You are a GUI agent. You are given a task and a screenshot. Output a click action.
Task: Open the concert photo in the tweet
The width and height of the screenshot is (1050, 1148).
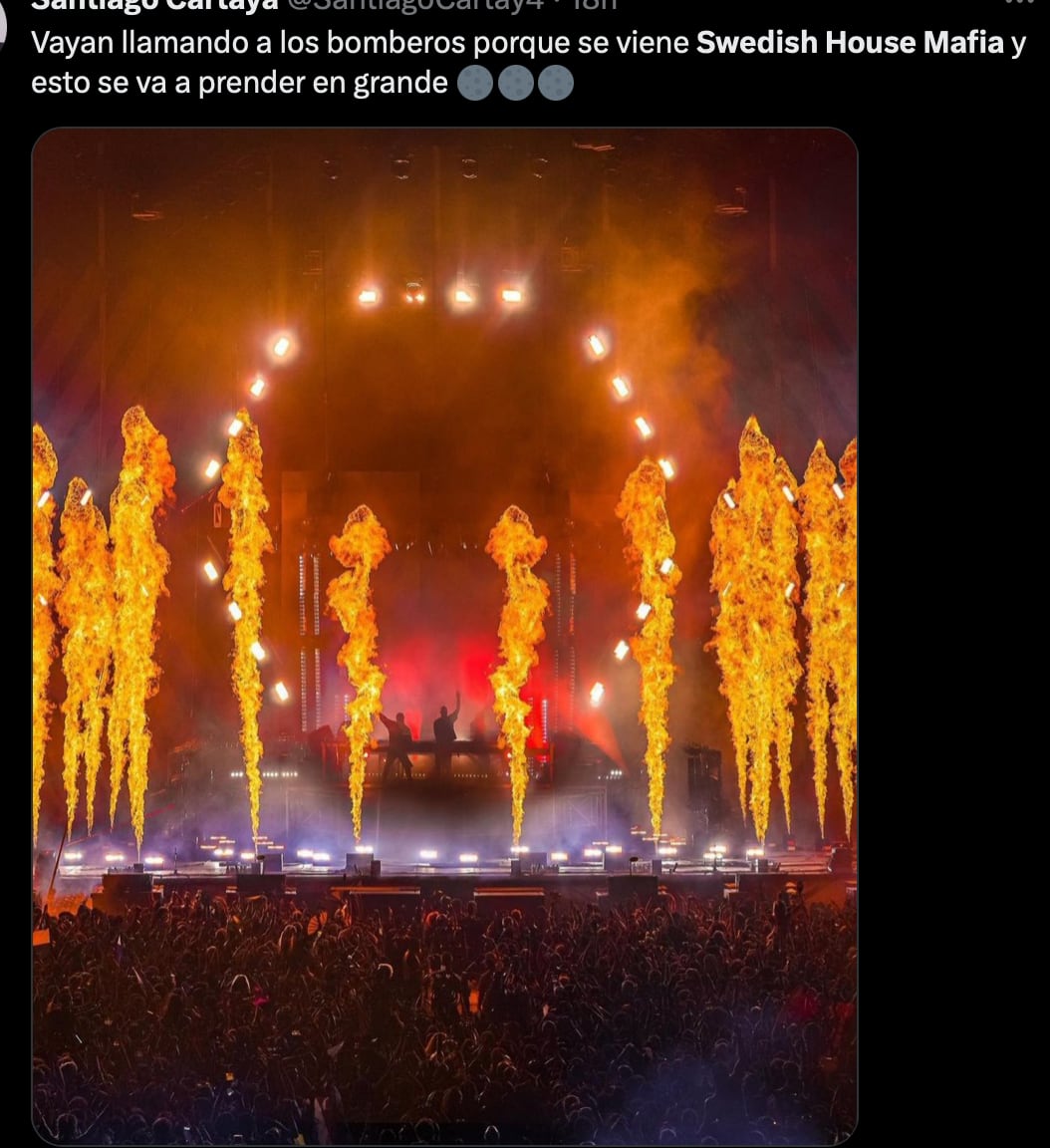[x=444, y=636]
